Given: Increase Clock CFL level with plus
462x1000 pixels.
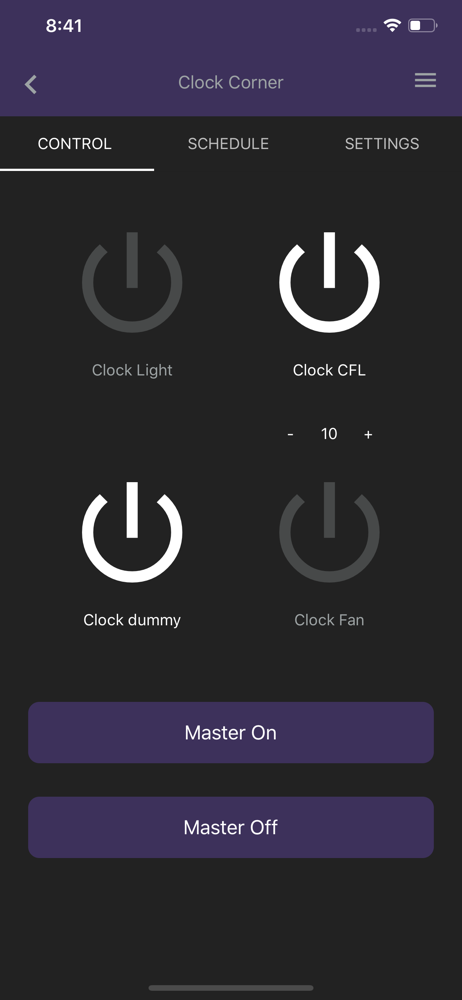Looking at the screenshot, I should coord(368,434).
